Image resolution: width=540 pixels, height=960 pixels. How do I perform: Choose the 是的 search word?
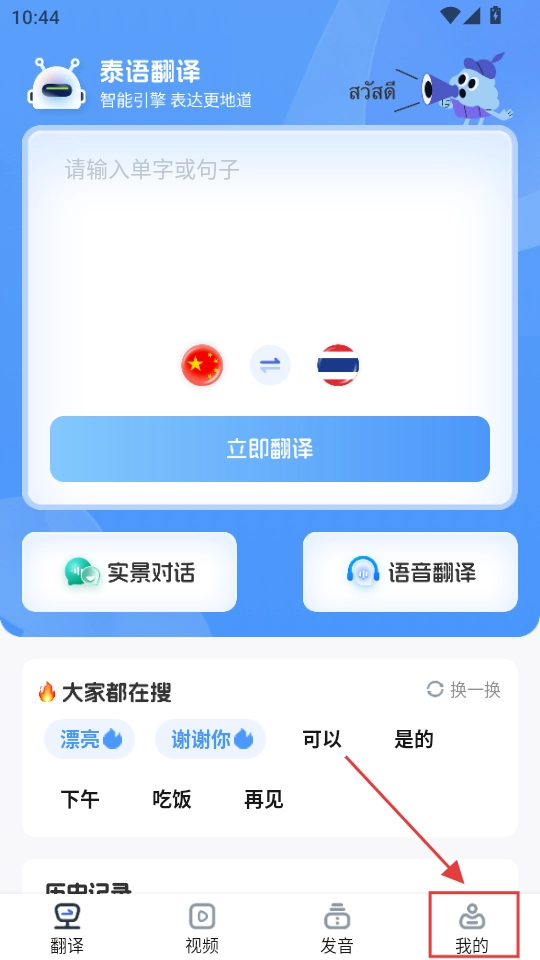click(414, 739)
